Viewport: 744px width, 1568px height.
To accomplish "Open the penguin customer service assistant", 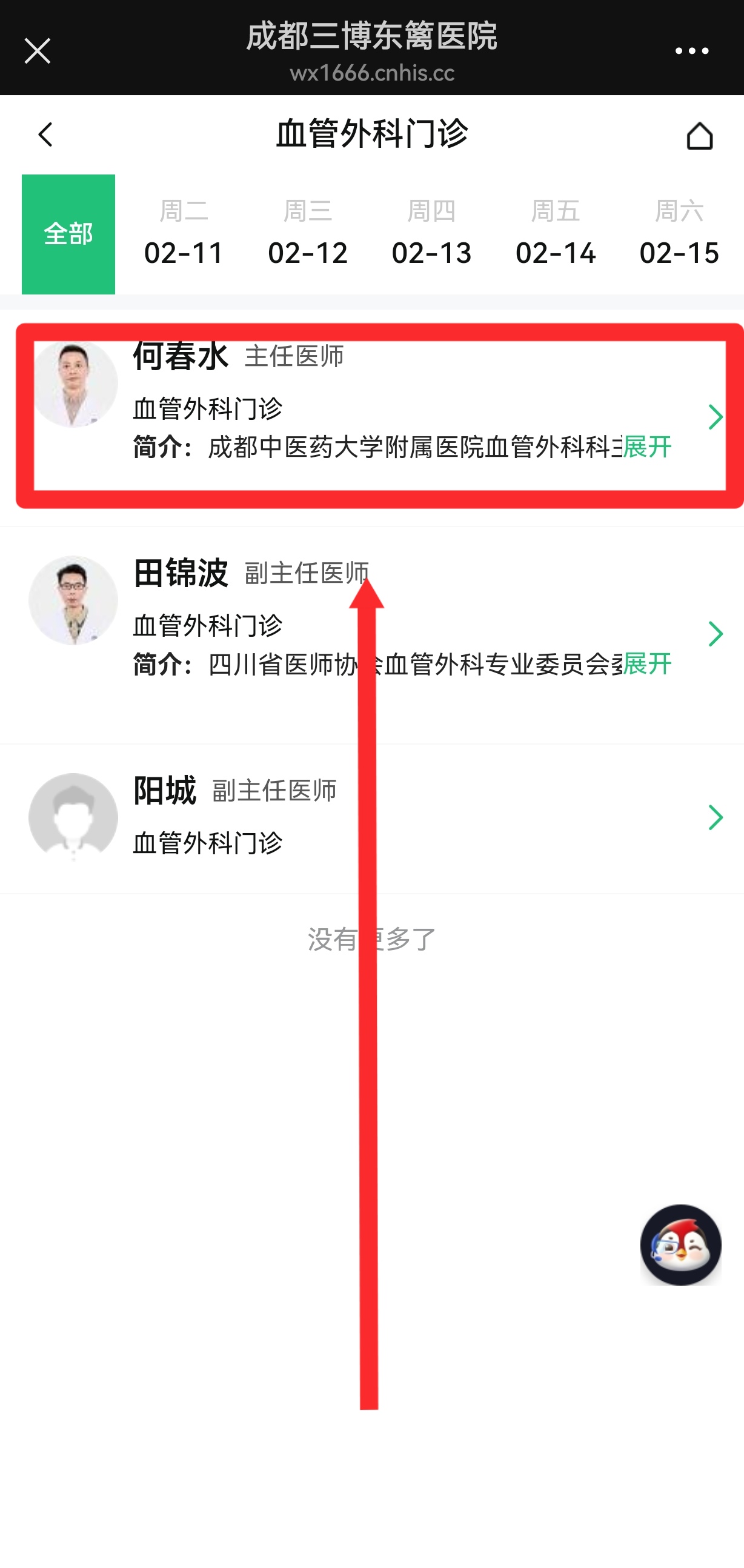I will 680,1245.
